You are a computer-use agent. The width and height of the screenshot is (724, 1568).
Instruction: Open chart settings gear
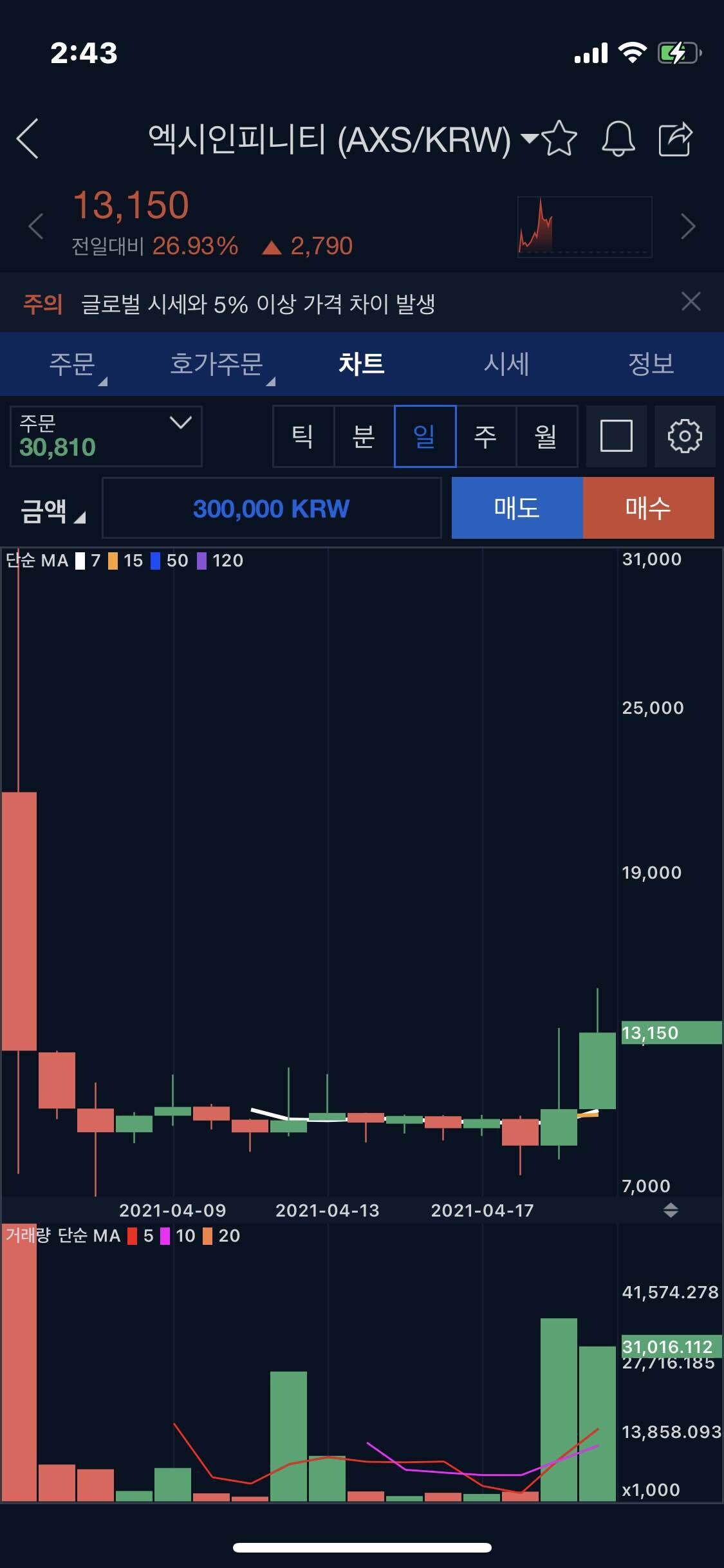coord(684,436)
